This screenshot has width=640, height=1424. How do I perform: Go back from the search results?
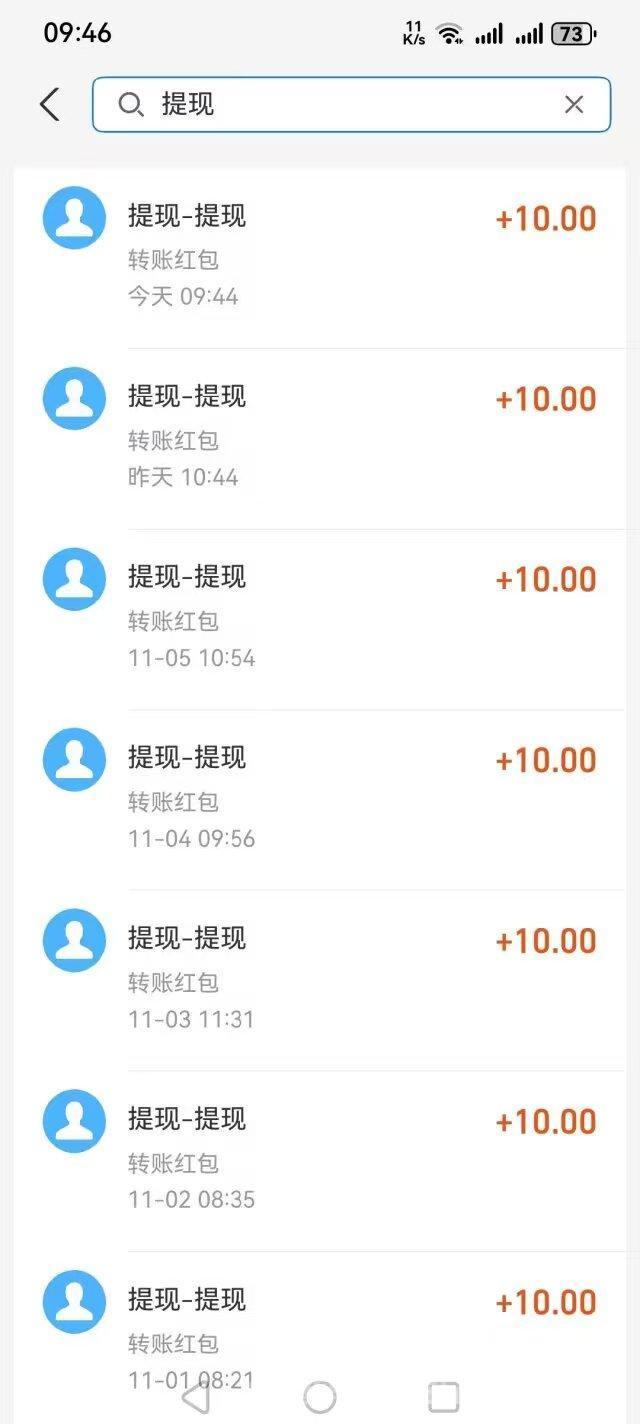point(50,104)
